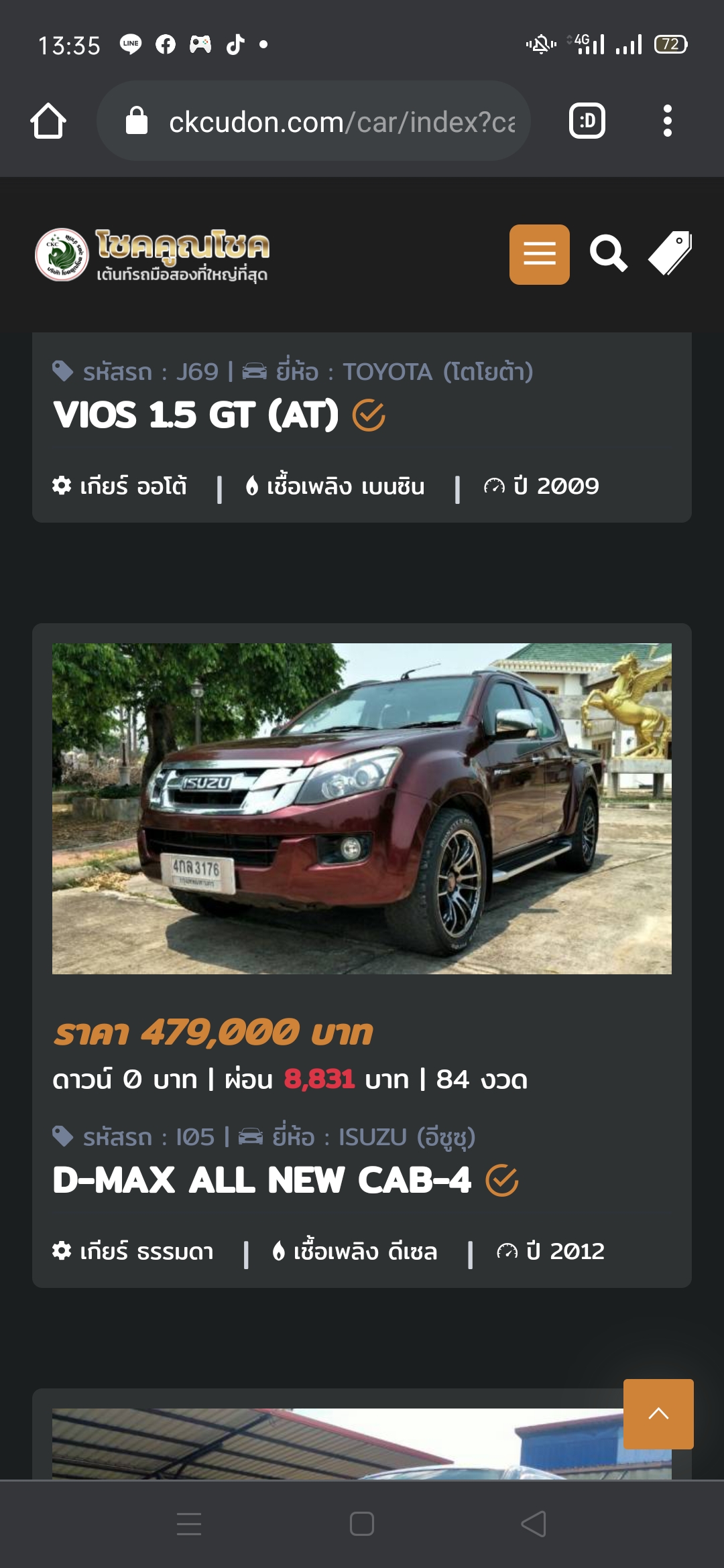
Task: Open the D-MAX ALL NEW CAB-4 listing
Action: tap(261, 1181)
